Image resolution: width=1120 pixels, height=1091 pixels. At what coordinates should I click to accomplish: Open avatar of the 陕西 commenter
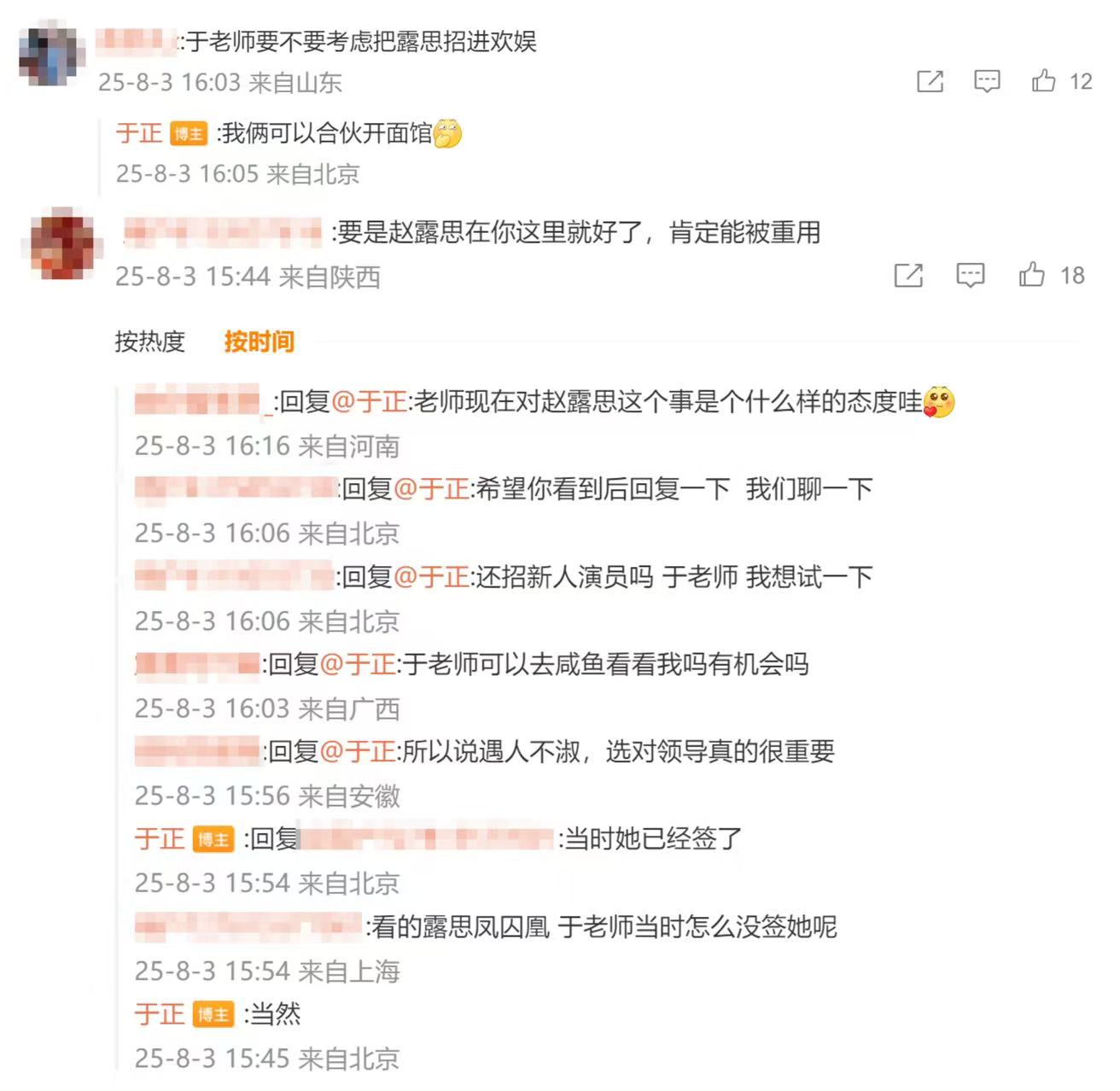pyautogui.click(x=61, y=244)
